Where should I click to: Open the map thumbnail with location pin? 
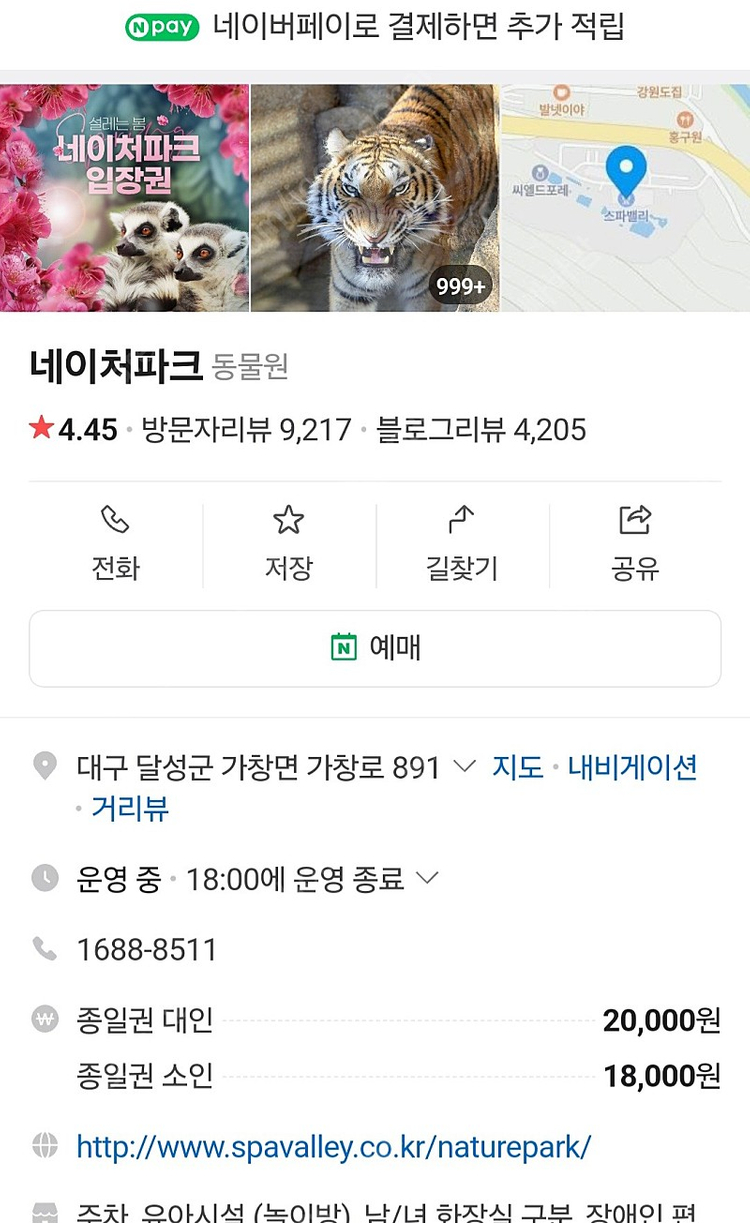[x=625, y=198]
